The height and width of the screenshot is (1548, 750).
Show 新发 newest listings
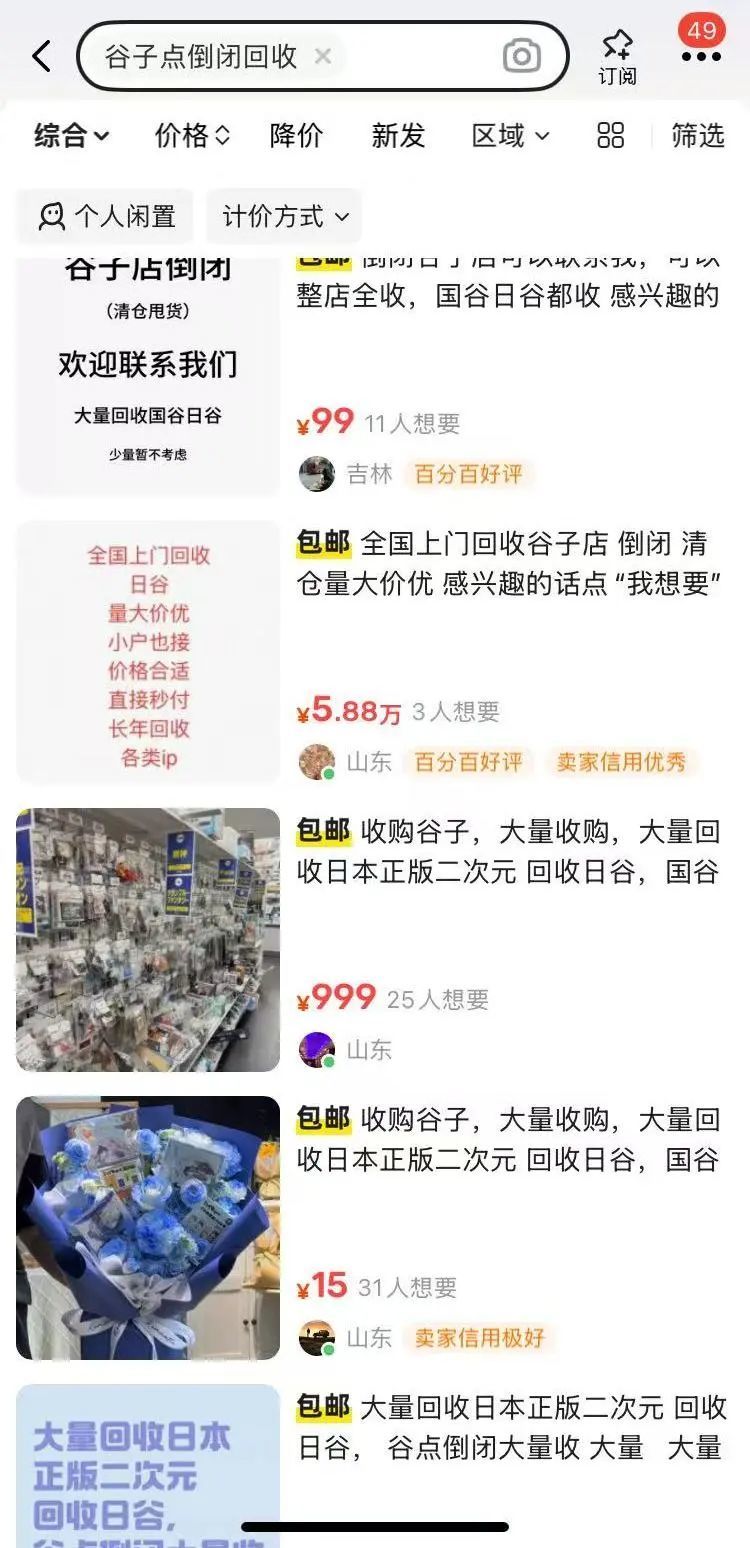tap(398, 136)
